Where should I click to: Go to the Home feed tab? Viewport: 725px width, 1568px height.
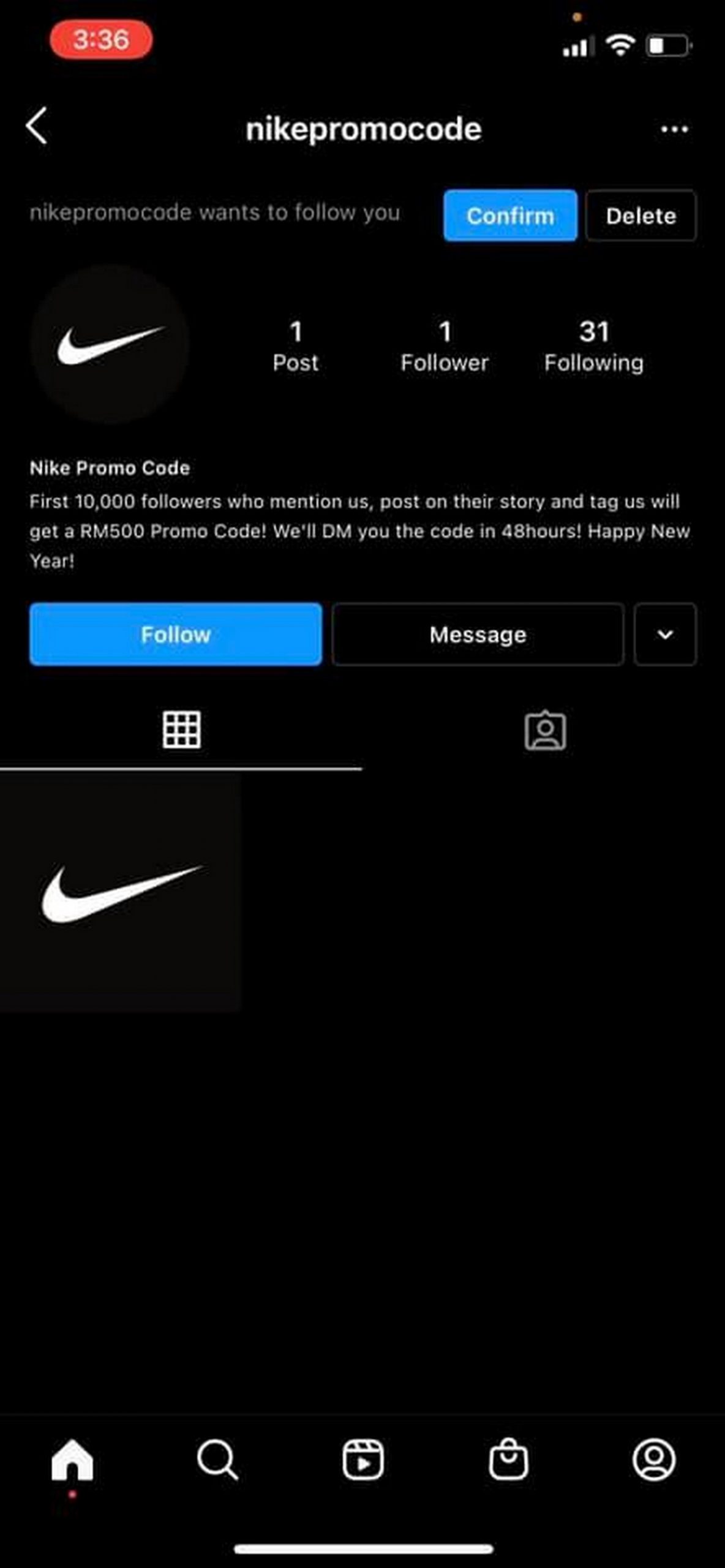pyautogui.click(x=72, y=1460)
